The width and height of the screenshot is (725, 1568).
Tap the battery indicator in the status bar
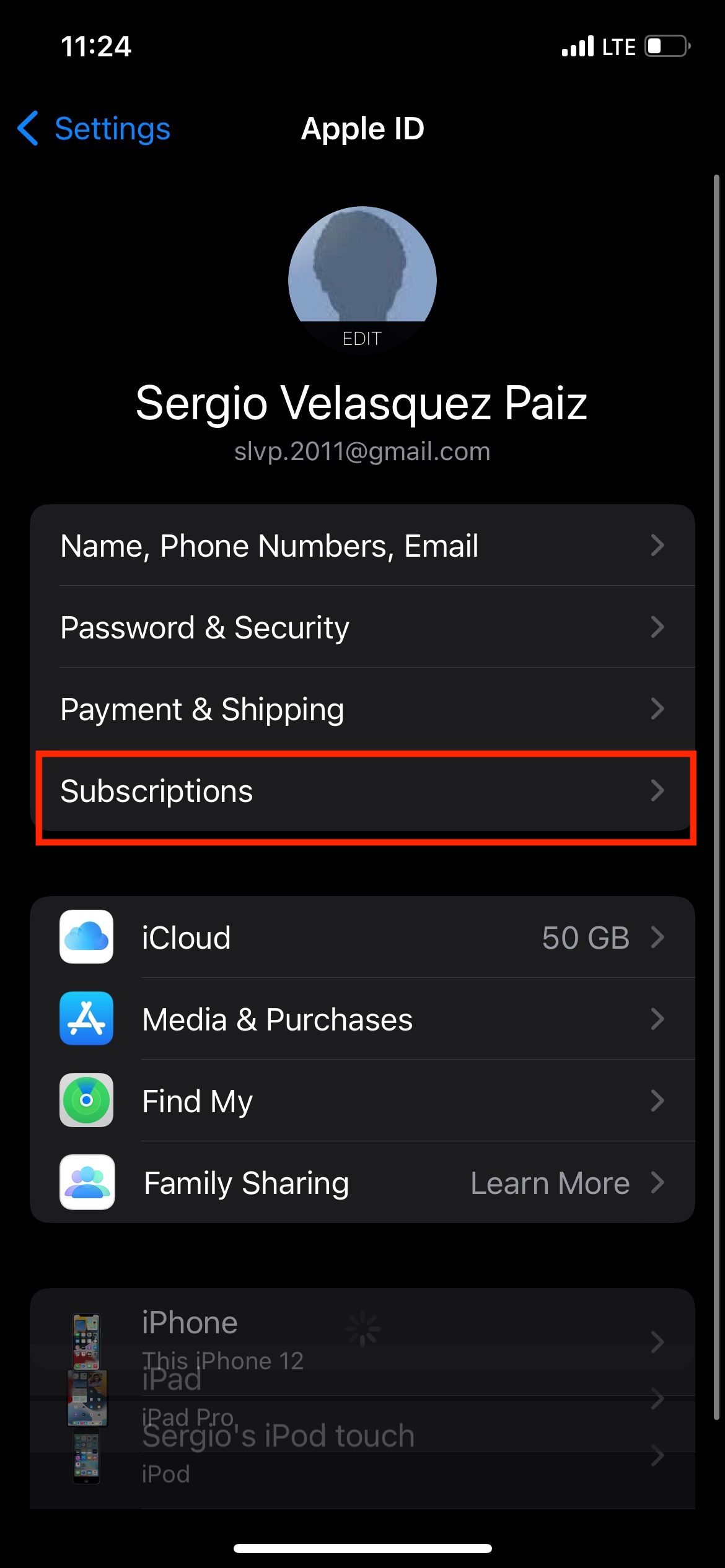(663, 46)
